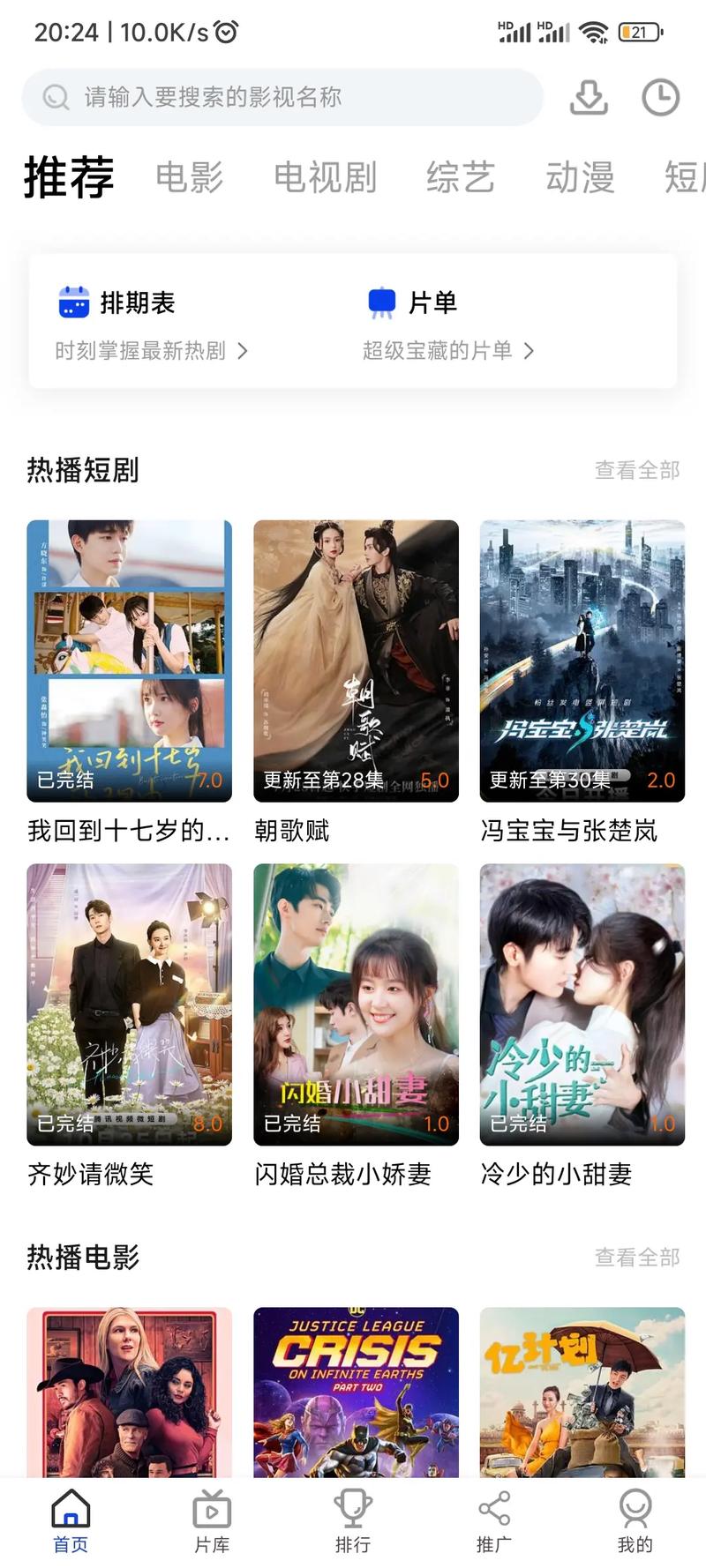Open 查看全部 for 热播短剧
706x1568 pixels.
[x=636, y=471]
